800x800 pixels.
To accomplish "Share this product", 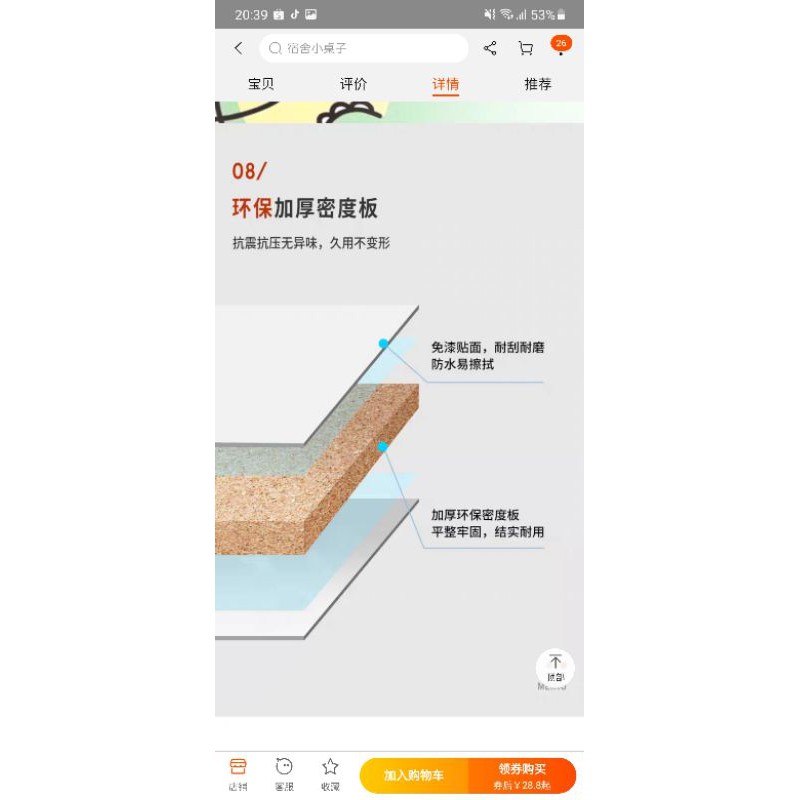I will [490, 48].
